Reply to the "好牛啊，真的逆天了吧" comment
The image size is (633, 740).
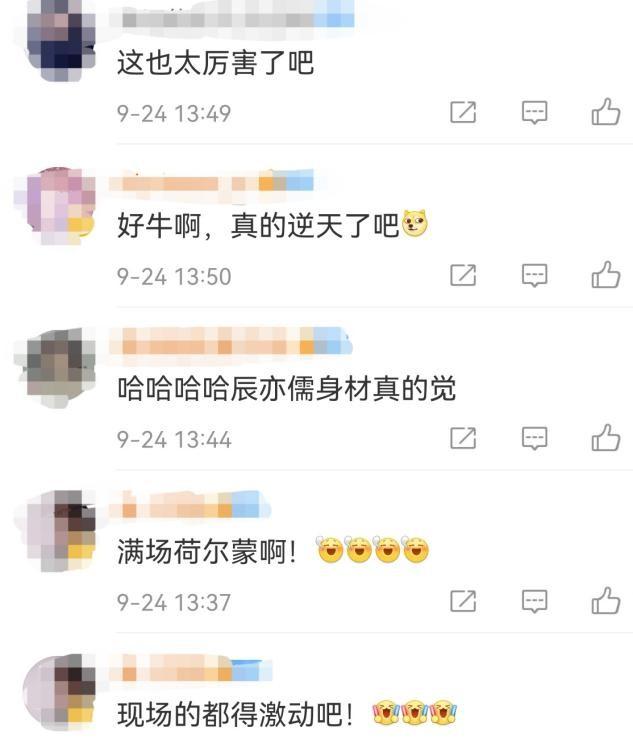pyautogui.click(x=535, y=275)
